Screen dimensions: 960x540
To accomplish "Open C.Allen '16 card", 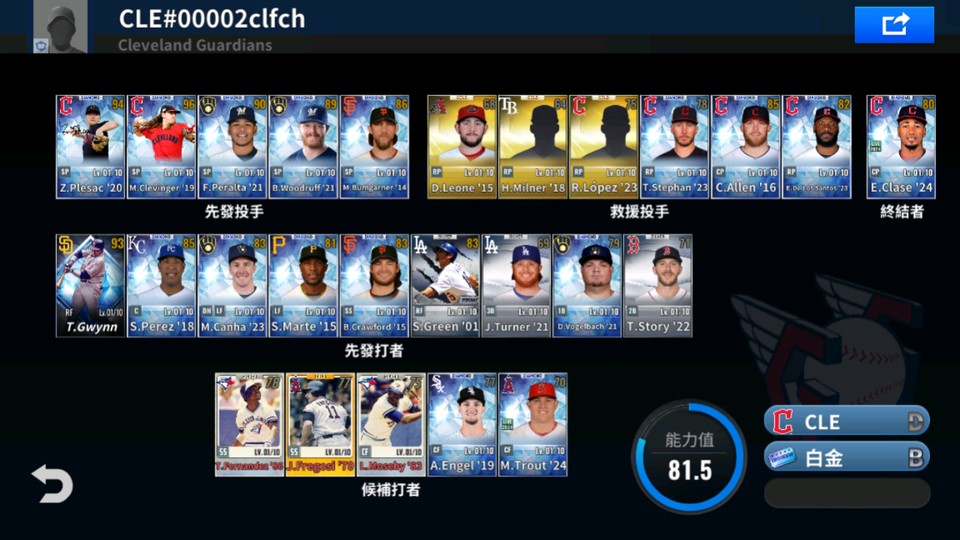I will [x=746, y=146].
